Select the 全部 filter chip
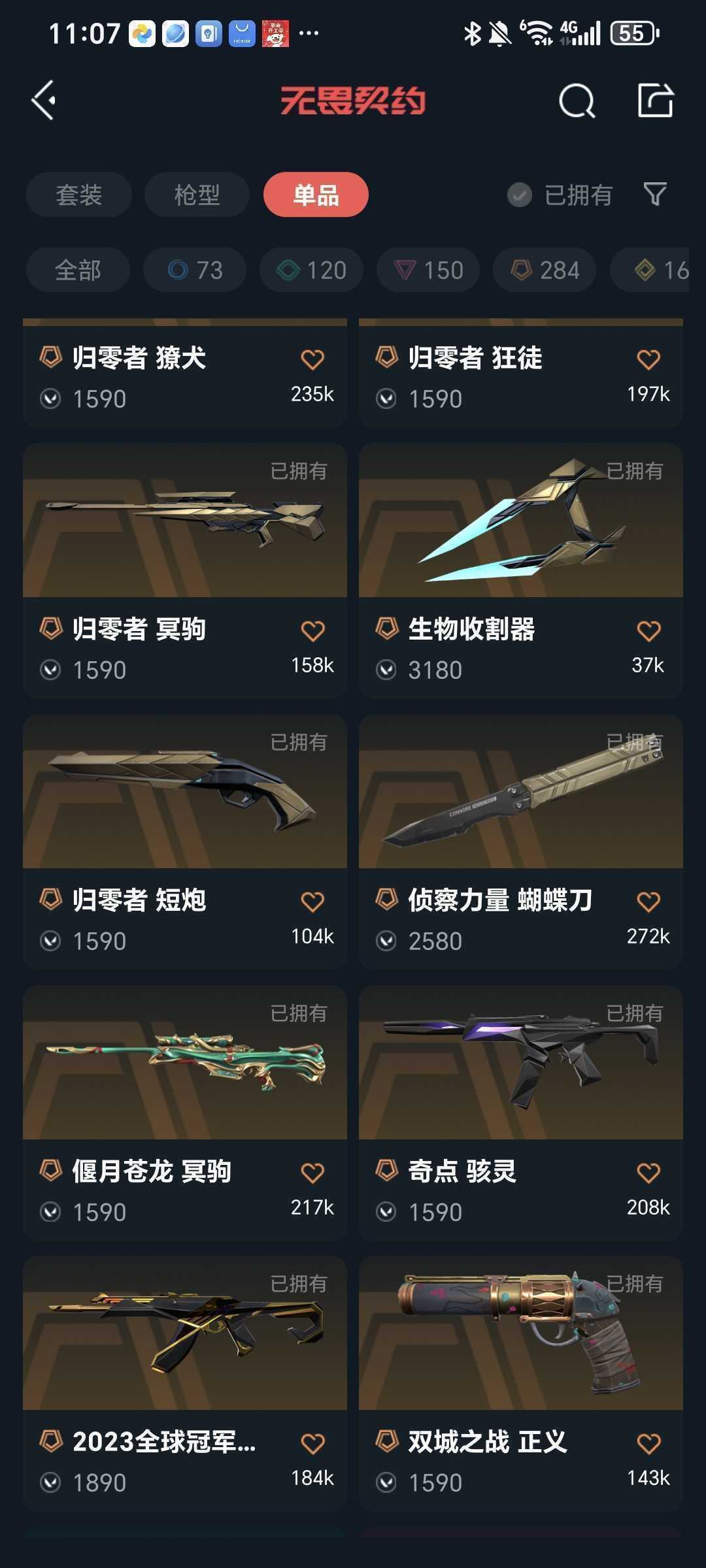Viewport: 706px width, 1568px height. (x=77, y=269)
